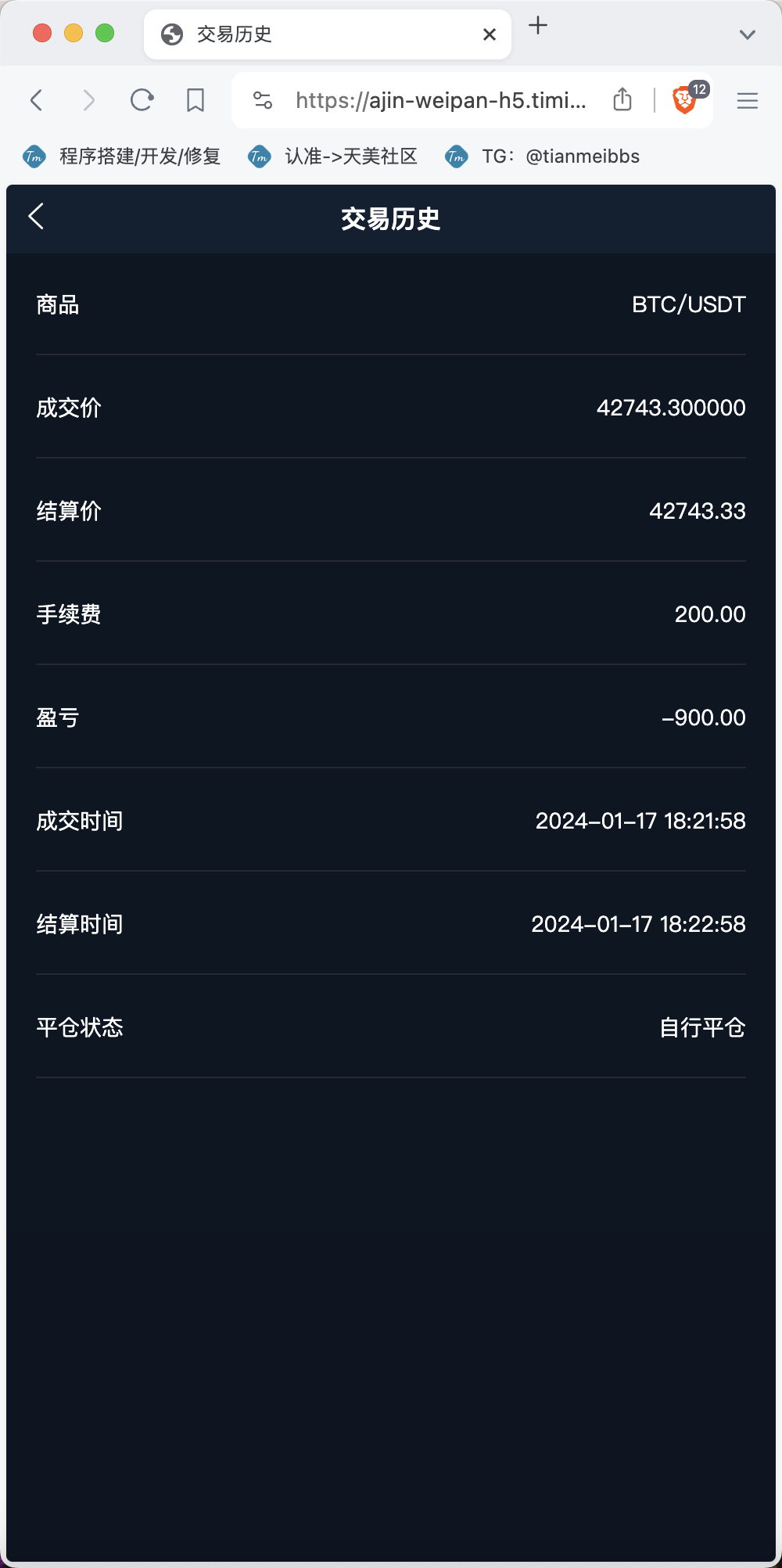Share the current page
Screen dimensions: 782x1568
pos(622,99)
